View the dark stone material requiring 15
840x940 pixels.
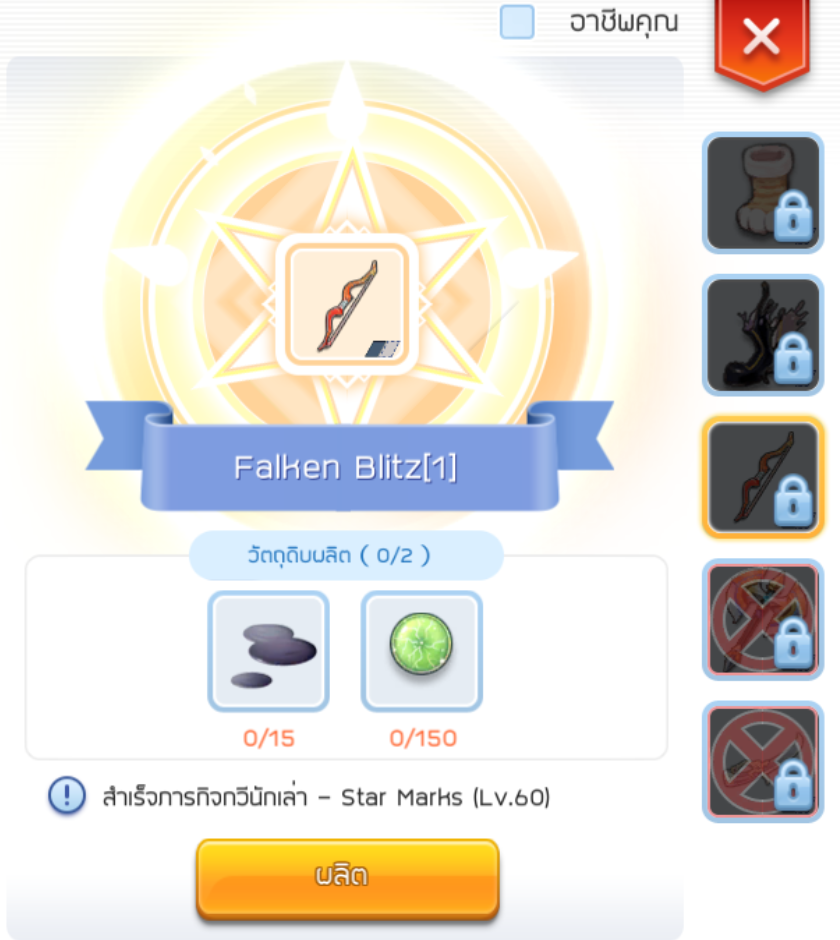click(268, 651)
